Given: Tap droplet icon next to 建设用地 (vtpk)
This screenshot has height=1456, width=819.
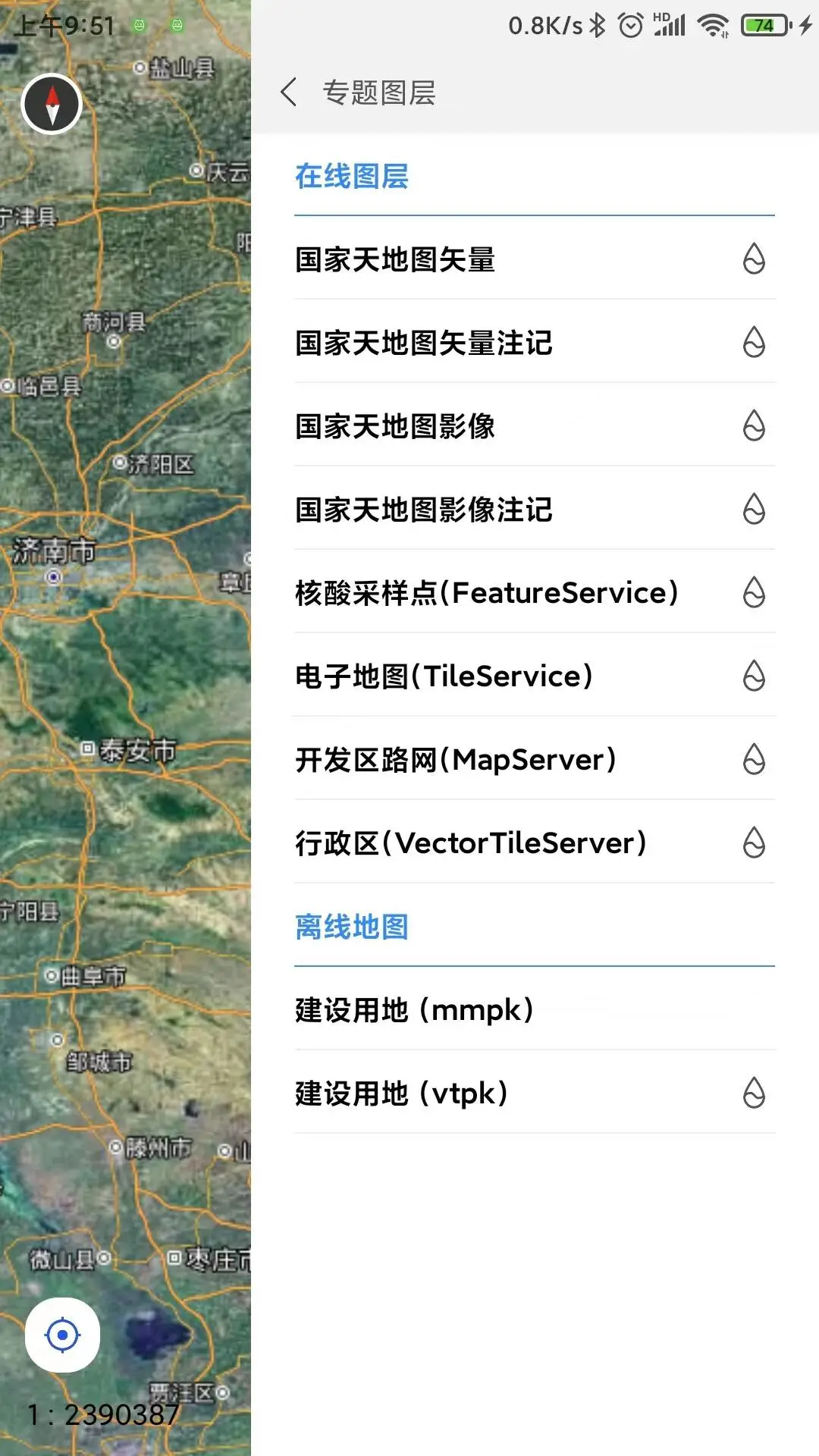Looking at the screenshot, I should (x=754, y=1094).
